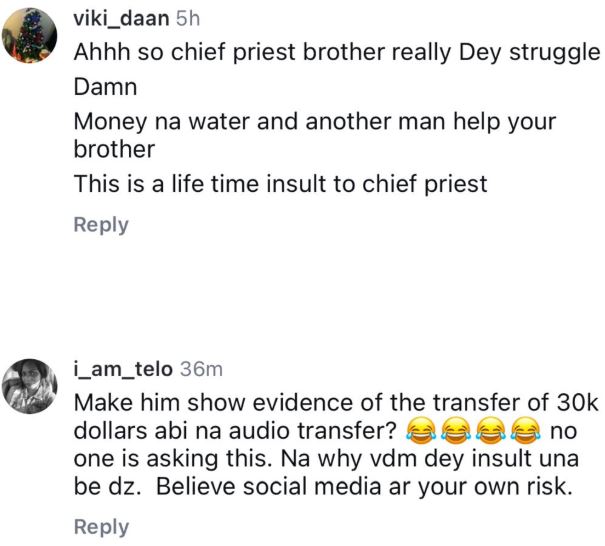The image size is (605, 546).
Task: Reply to viki_daan's comment
Action: 101,224
